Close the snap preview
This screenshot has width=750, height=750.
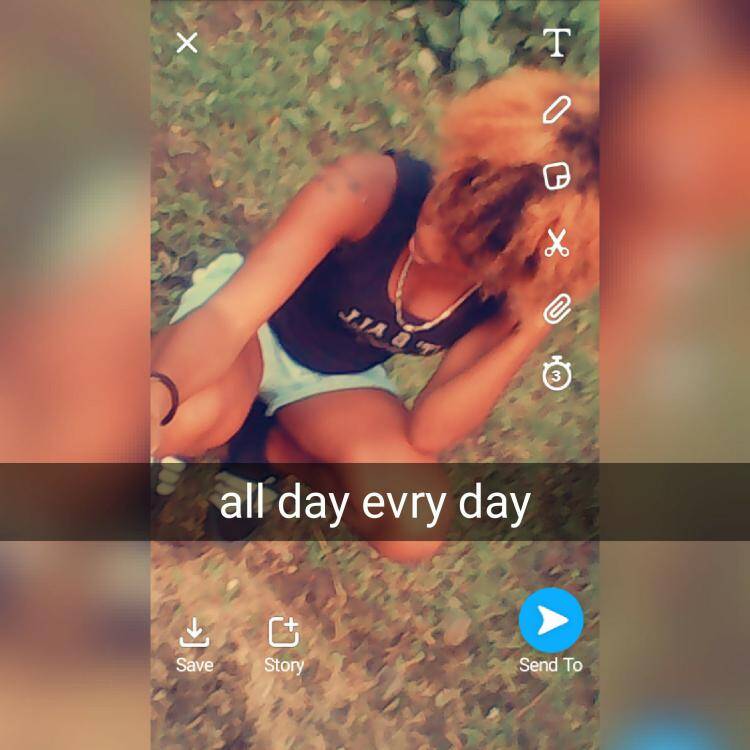187,43
